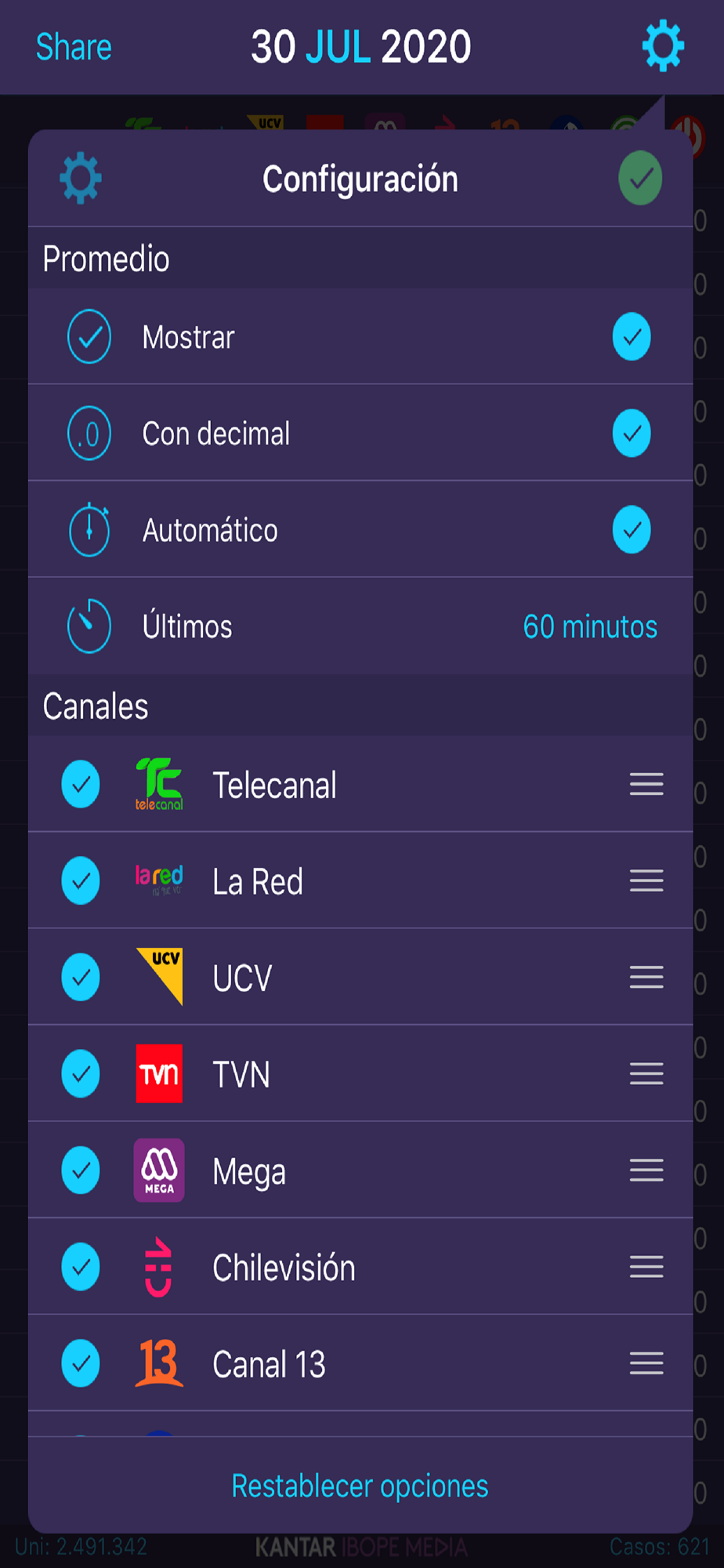Uncheck Chilevisión channel

(81, 1266)
